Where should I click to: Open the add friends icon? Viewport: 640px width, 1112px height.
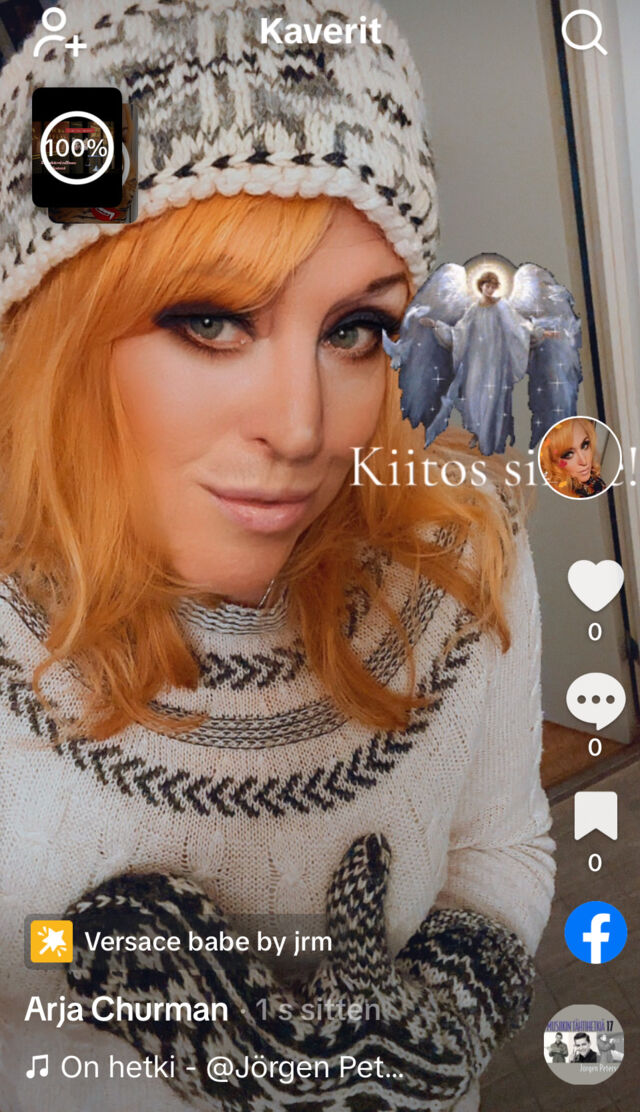click(59, 34)
